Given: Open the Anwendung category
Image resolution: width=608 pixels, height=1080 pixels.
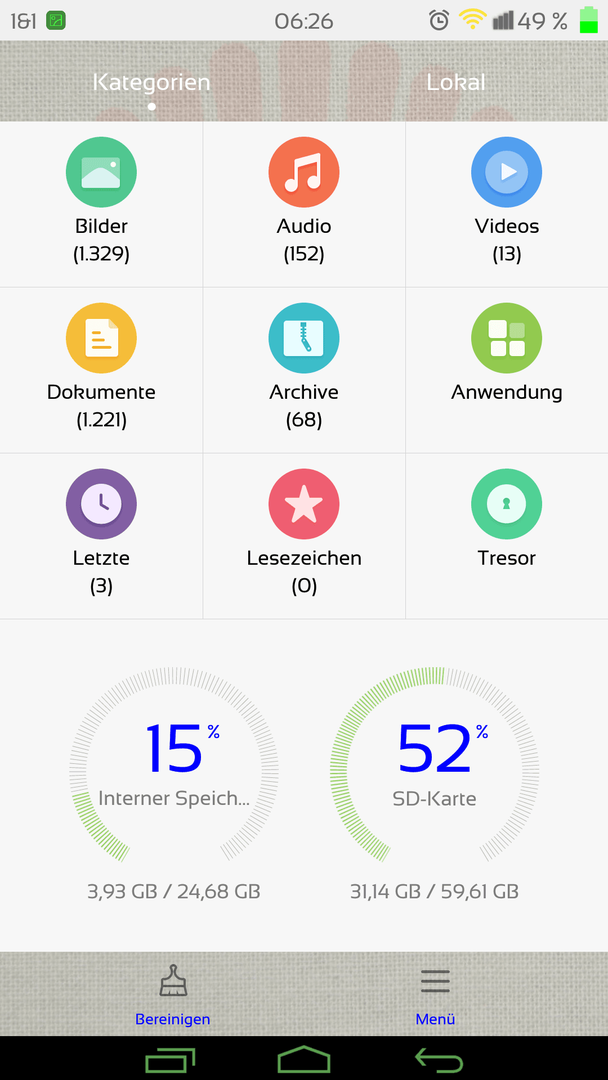Looking at the screenshot, I should (507, 370).
